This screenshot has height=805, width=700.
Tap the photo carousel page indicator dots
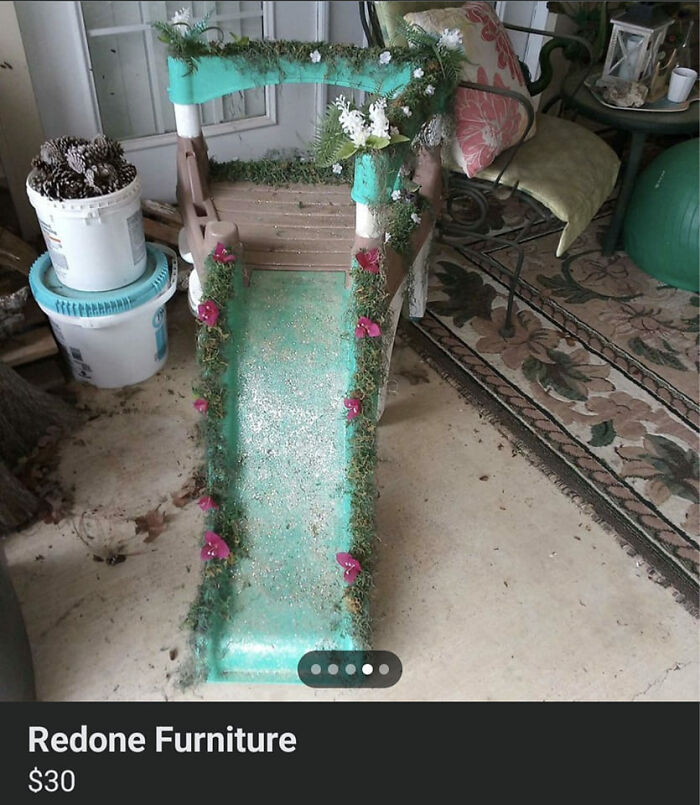350,669
